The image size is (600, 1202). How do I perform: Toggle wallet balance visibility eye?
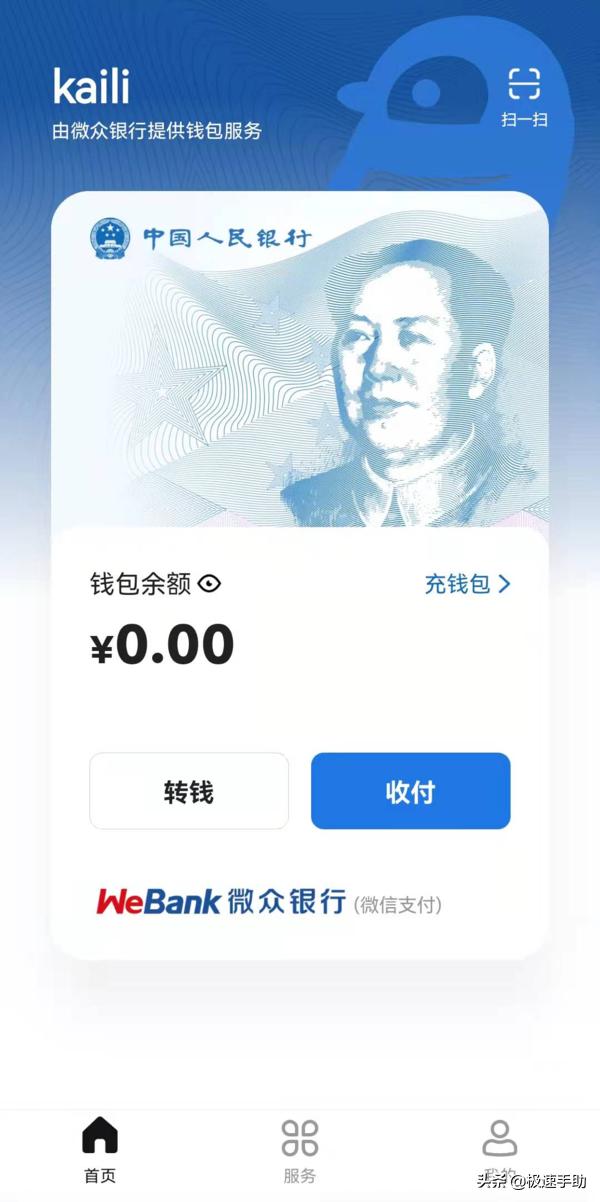[209, 584]
